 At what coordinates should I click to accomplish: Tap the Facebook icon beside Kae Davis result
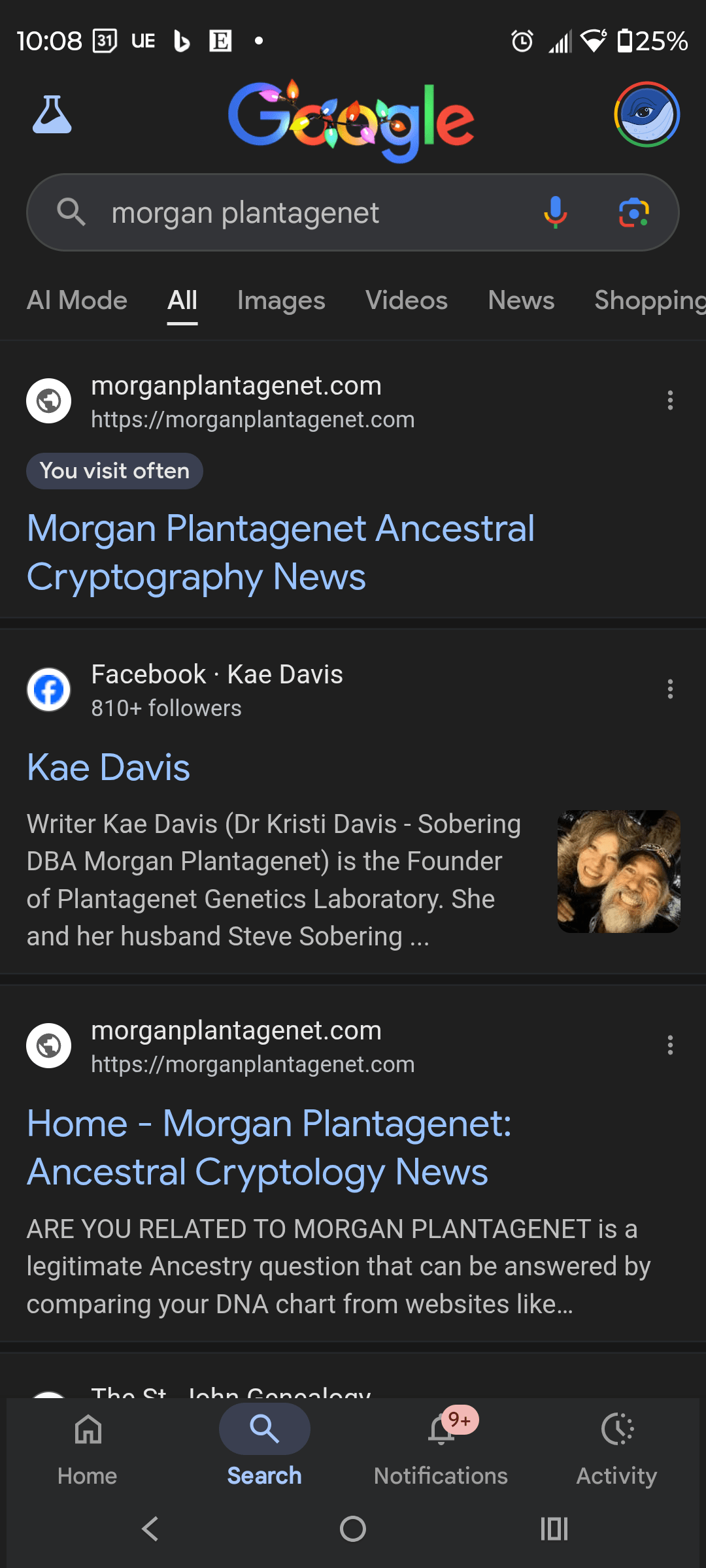(x=48, y=689)
